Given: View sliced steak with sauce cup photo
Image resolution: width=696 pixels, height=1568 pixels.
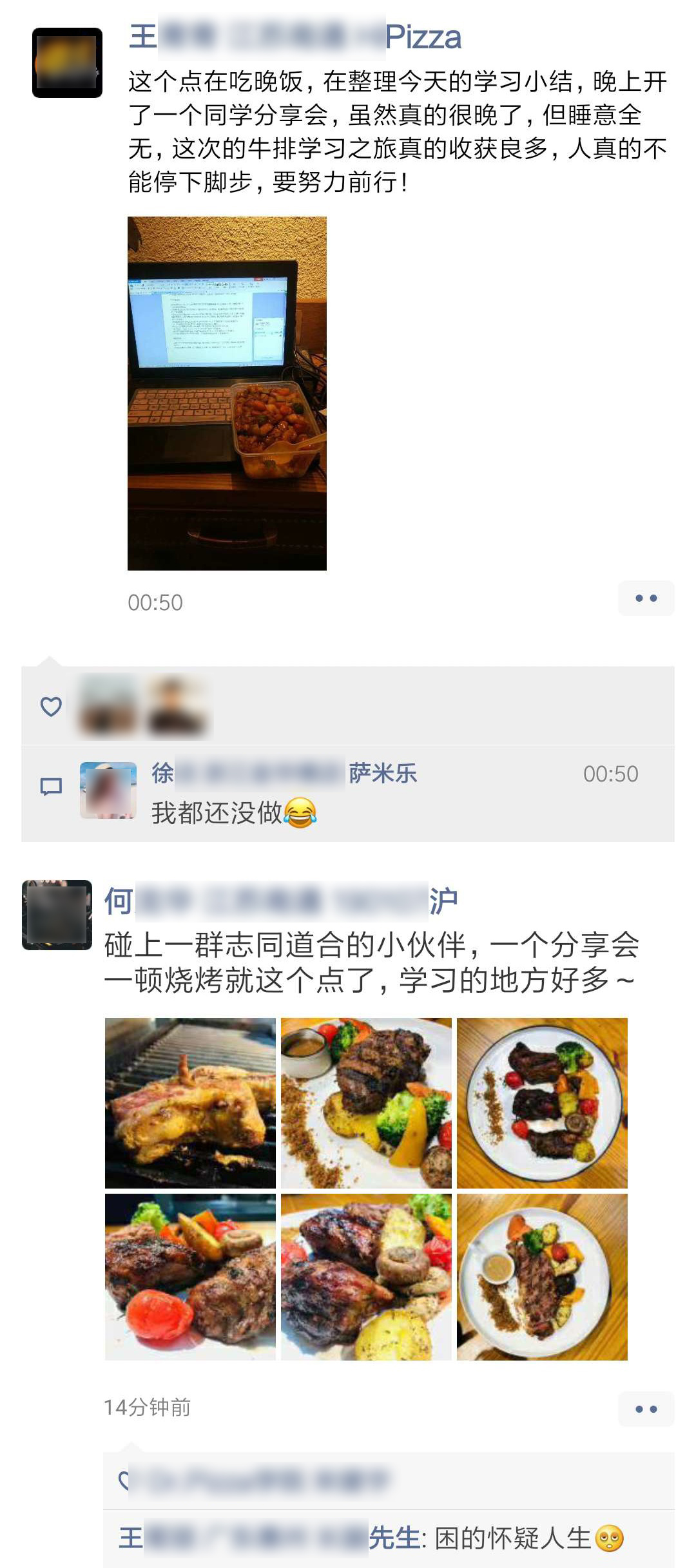Looking at the screenshot, I should pyautogui.click(x=542, y=1277).
